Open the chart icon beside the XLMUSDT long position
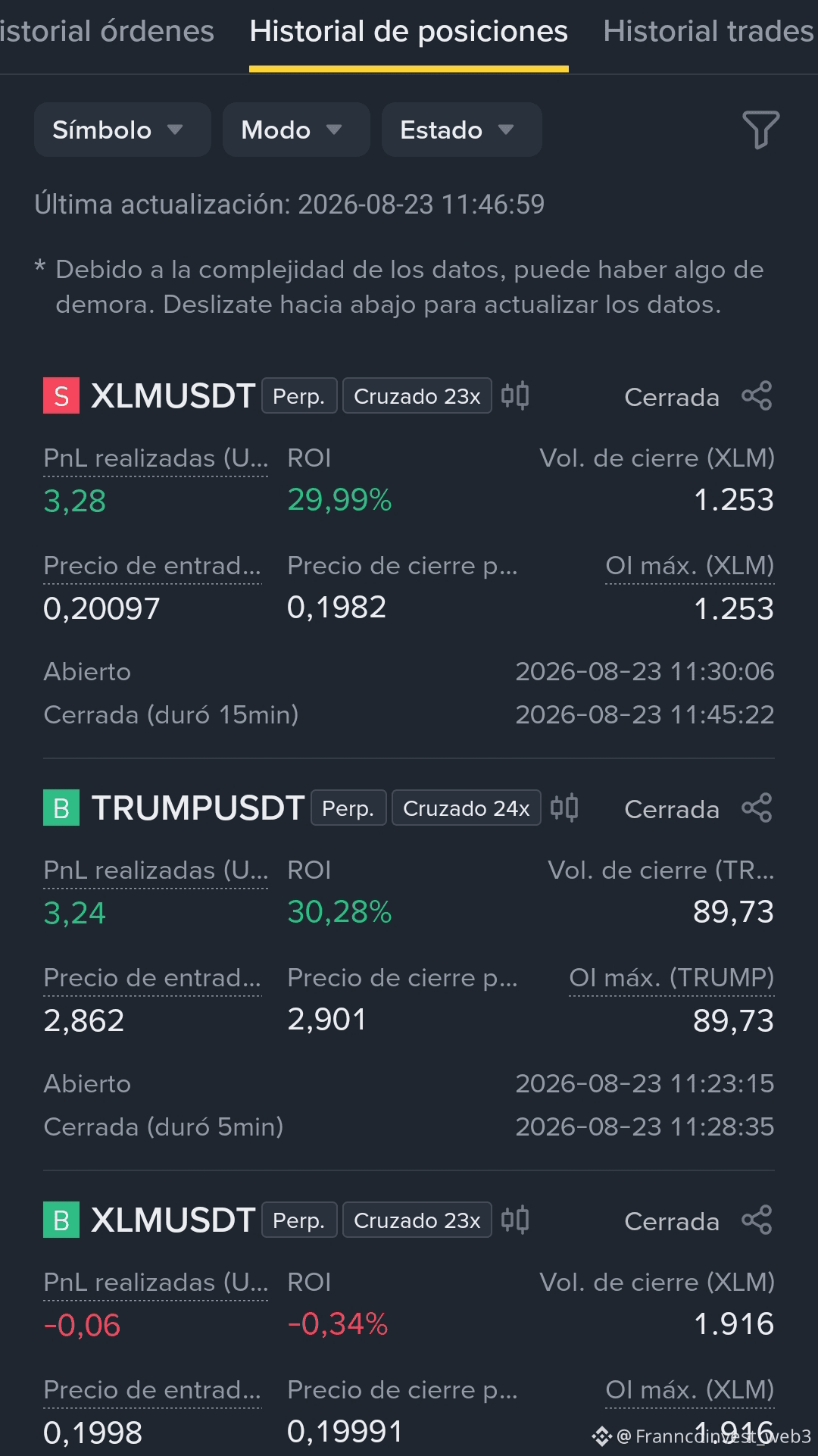The image size is (818, 1456). tap(515, 1220)
